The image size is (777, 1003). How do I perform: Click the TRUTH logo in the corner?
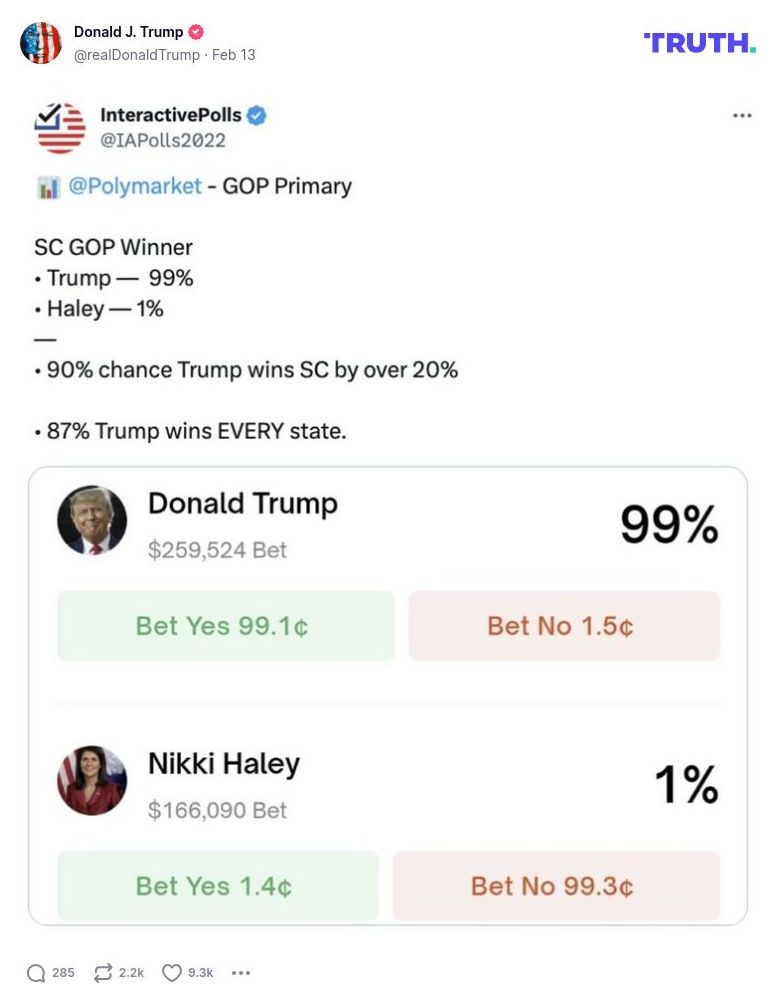(x=700, y=43)
